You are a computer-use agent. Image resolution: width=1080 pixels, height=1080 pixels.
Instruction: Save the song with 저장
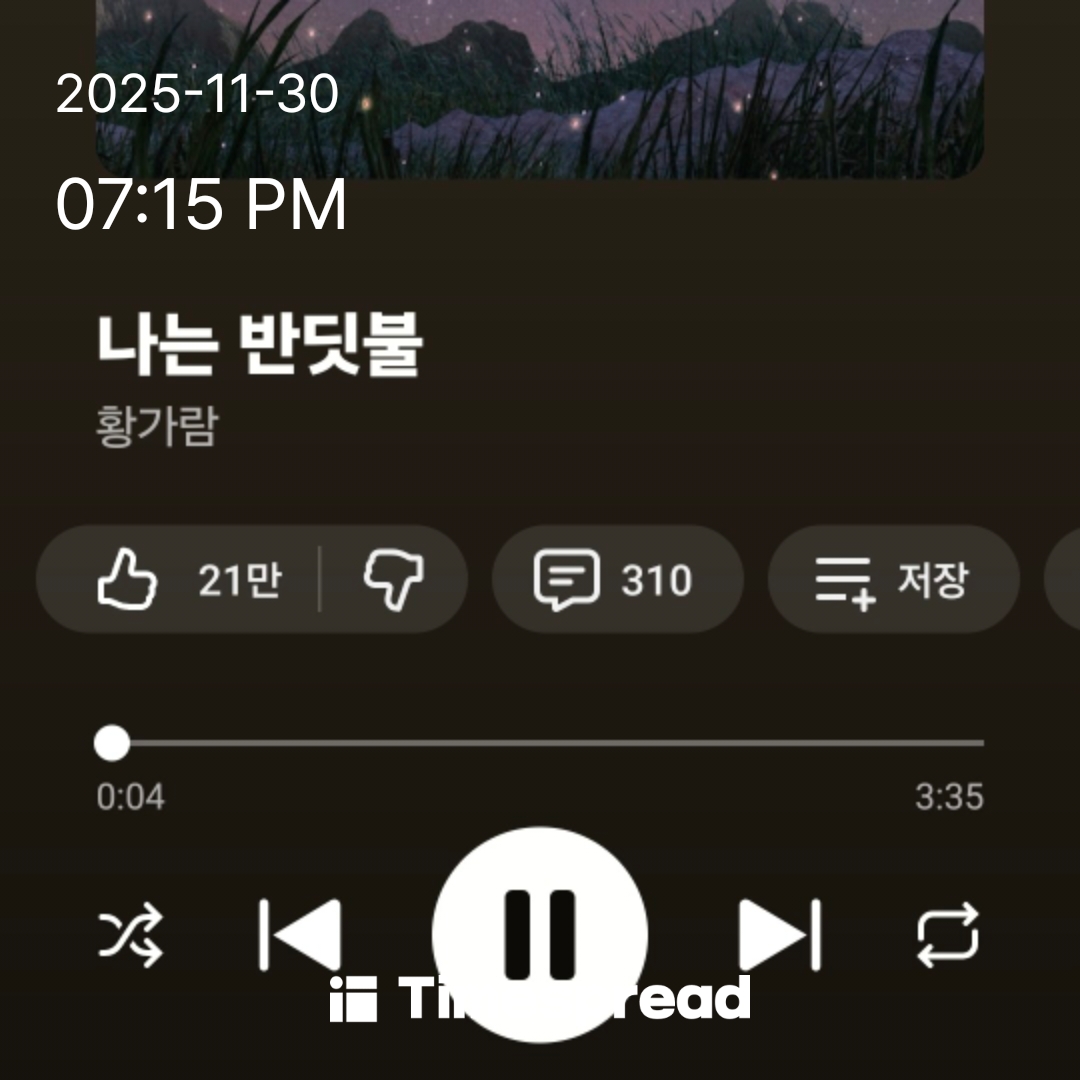(892, 580)
